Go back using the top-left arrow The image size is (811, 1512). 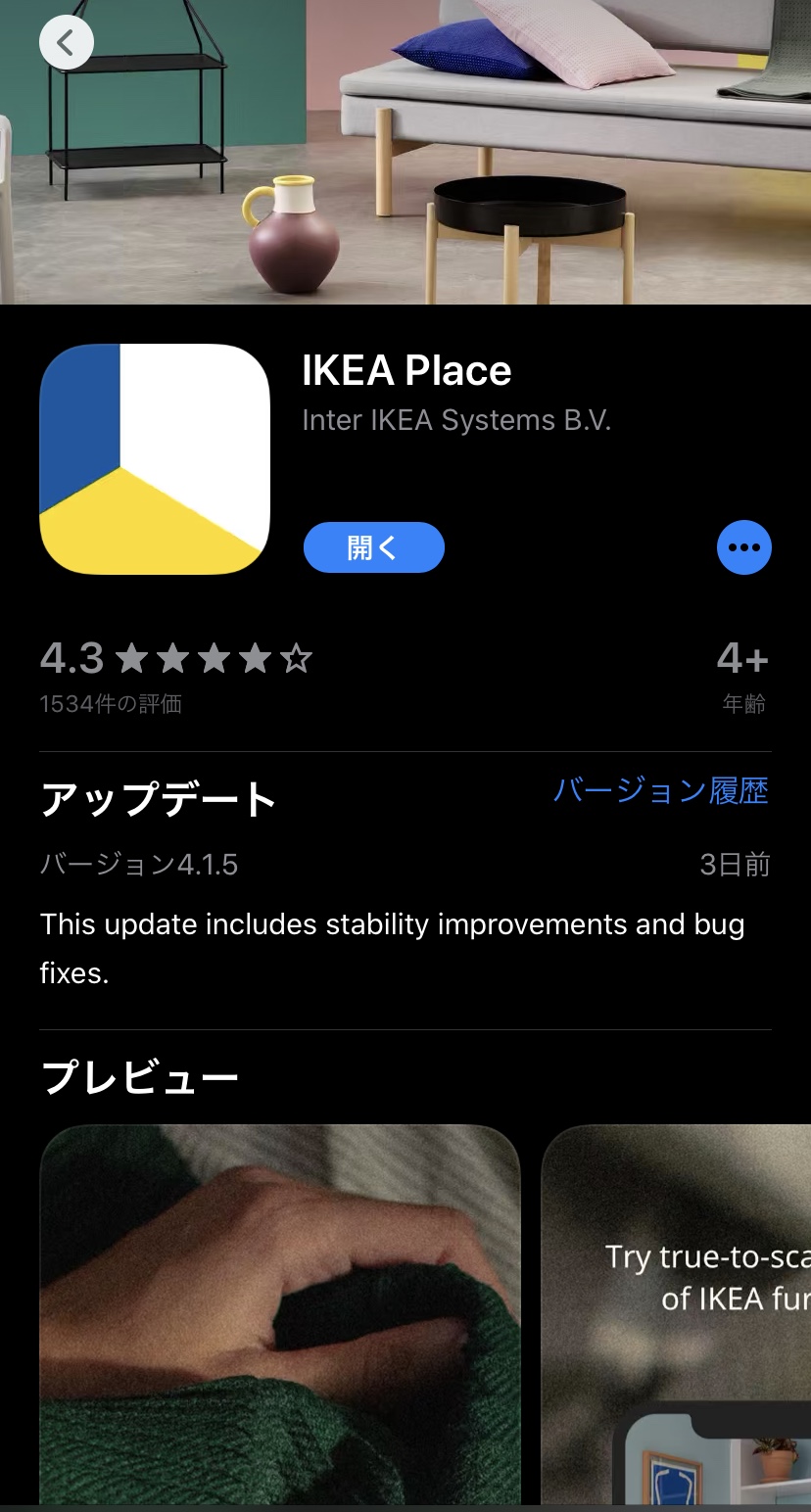pos(67,43)
